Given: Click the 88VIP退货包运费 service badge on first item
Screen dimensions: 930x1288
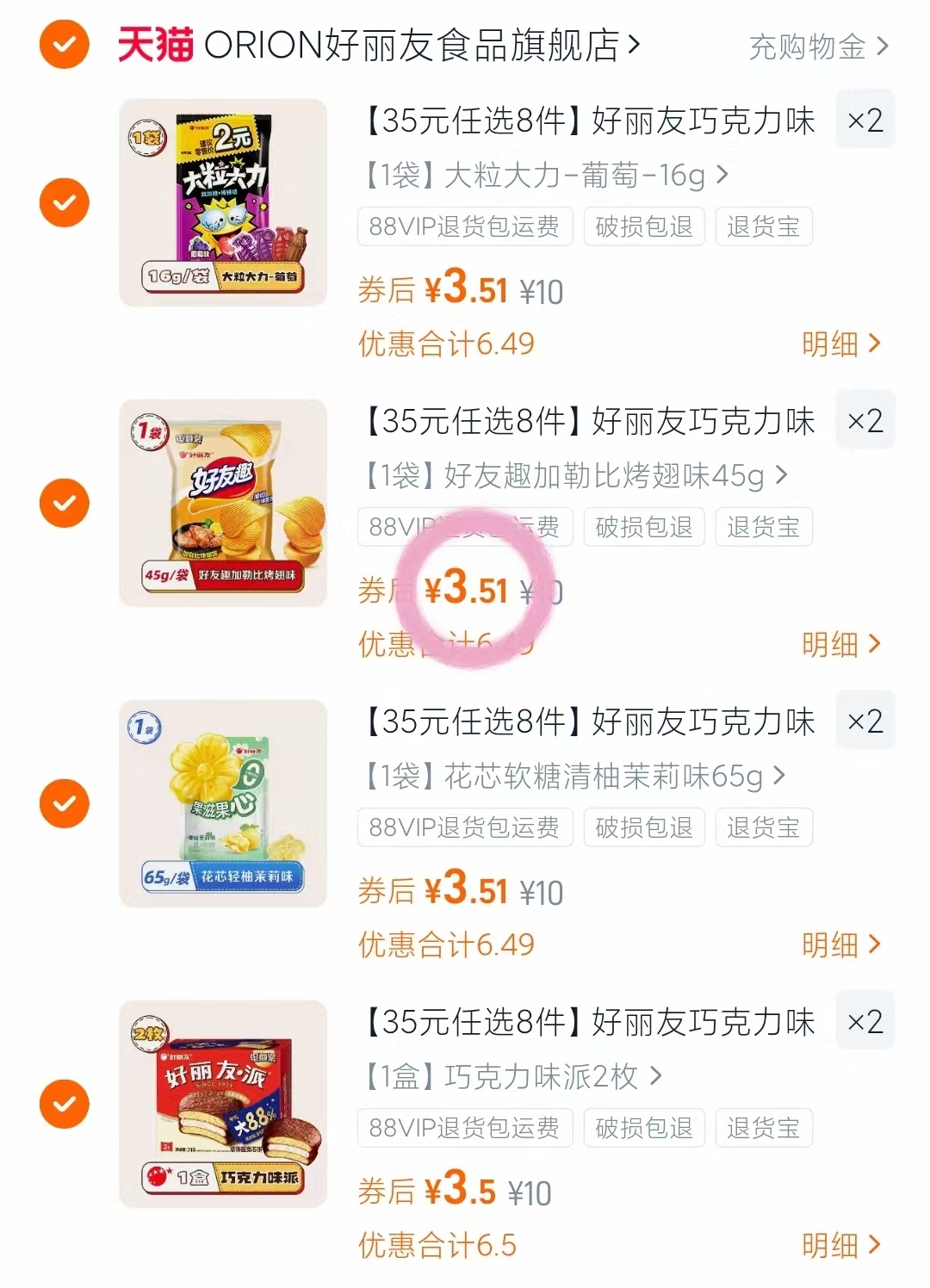Looking at the screenshot, I should 464,226.
